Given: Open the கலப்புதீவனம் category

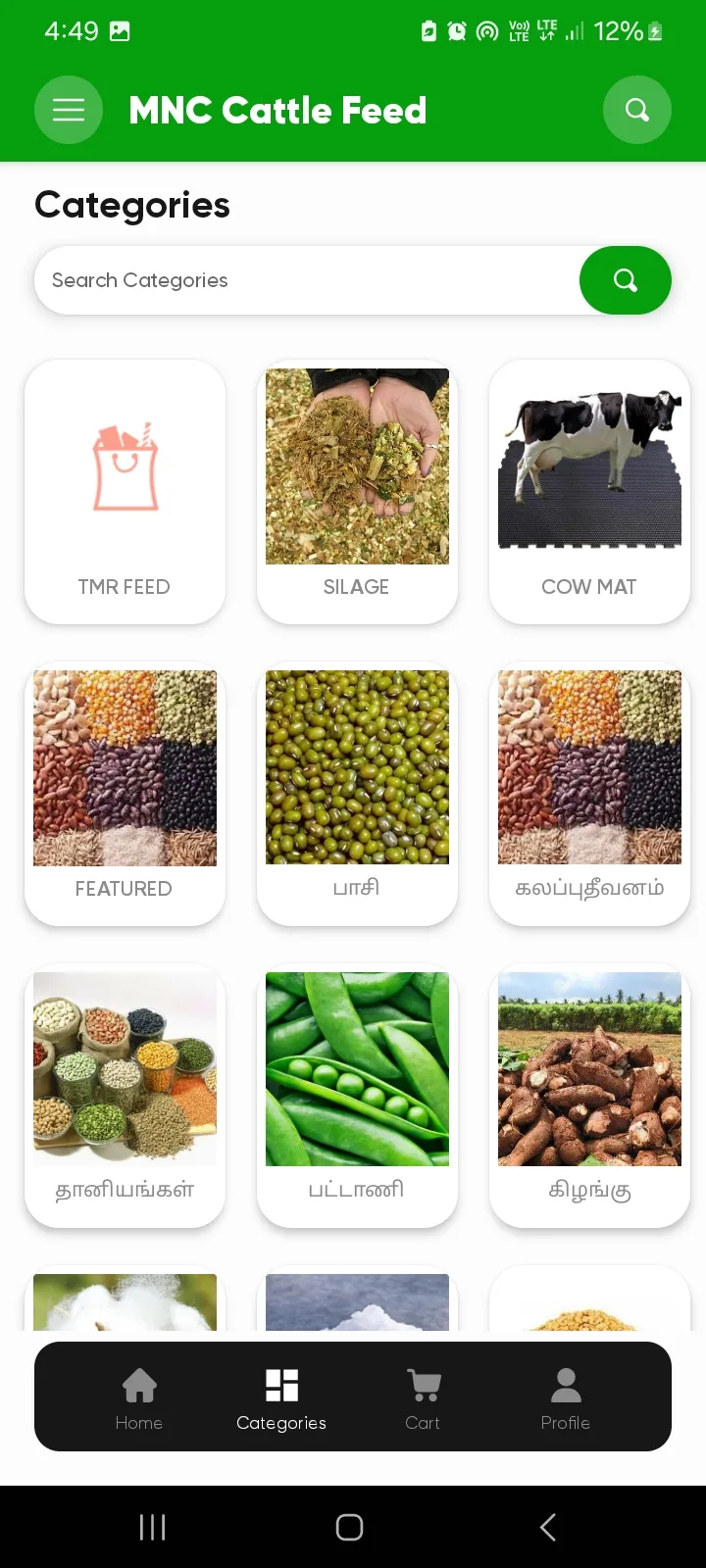Looking at the screenshot, I should tap(588, 794).
